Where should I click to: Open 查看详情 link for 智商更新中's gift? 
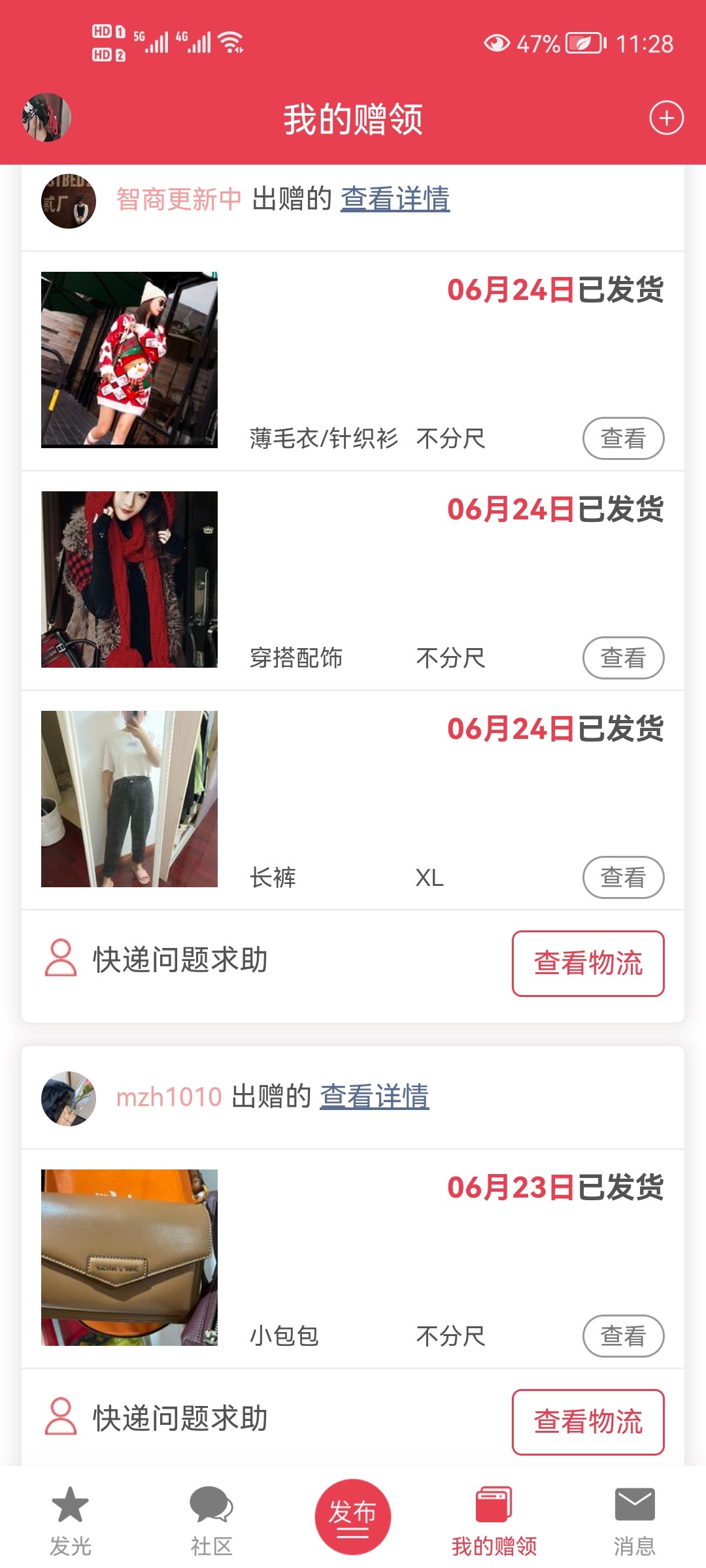click(395, 199)
